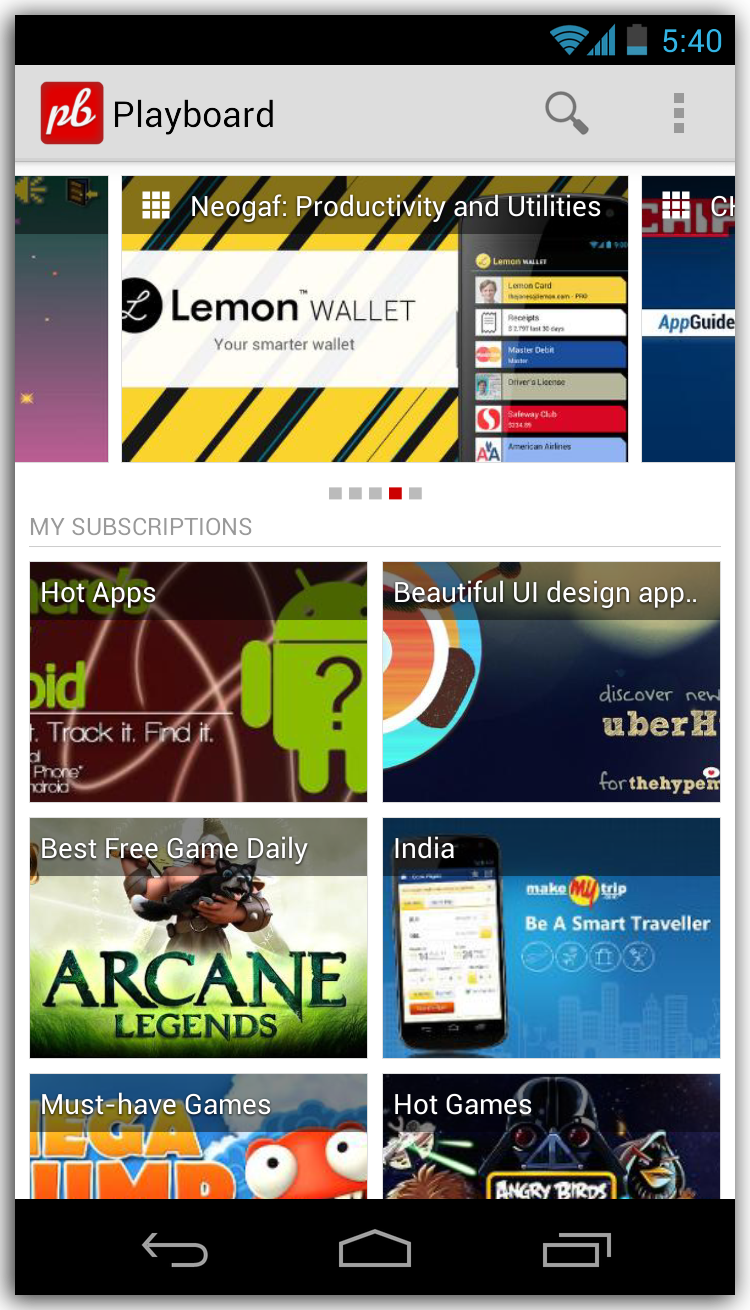This screenshot has height=1310, width=750.
Task: Tap the Playboard logo in the app bar
Action: tap(72, 113)
